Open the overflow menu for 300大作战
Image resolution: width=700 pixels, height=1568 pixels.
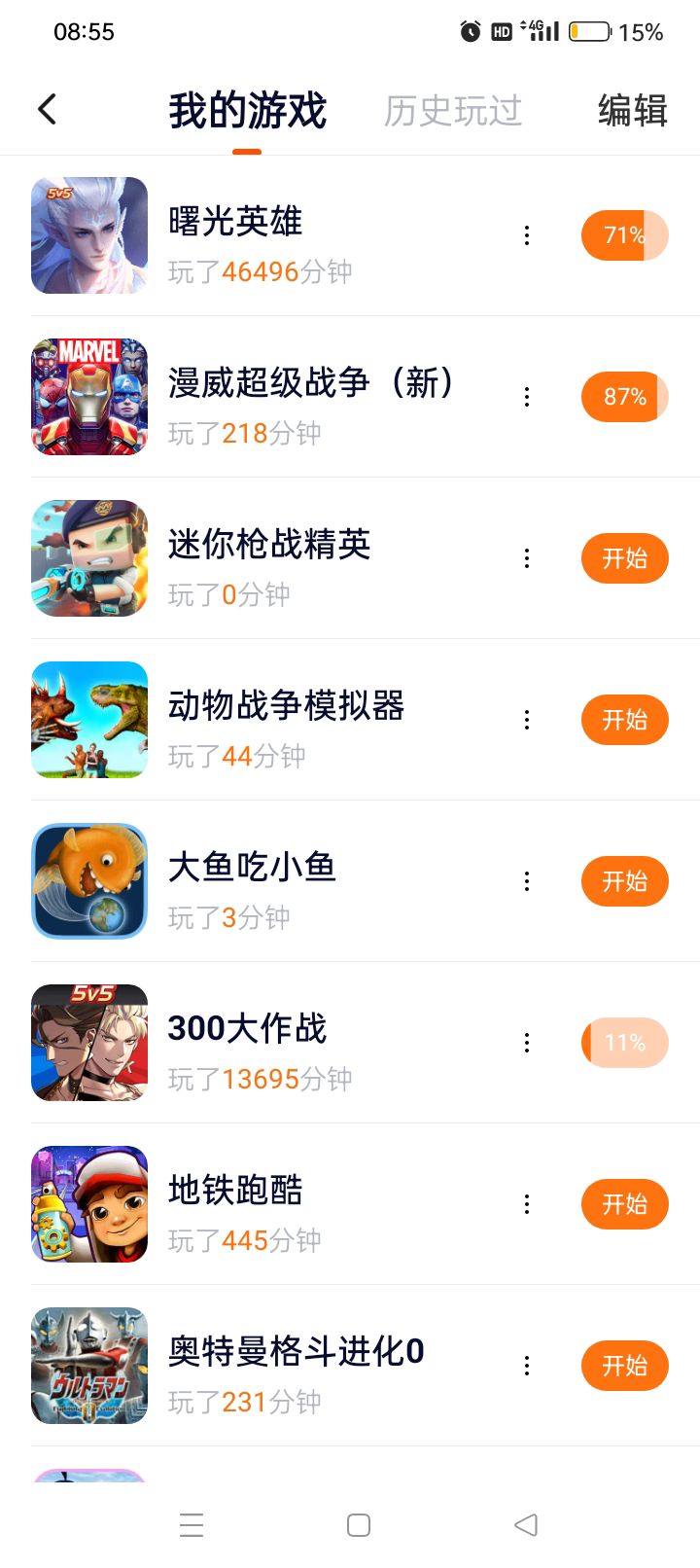527,1043
